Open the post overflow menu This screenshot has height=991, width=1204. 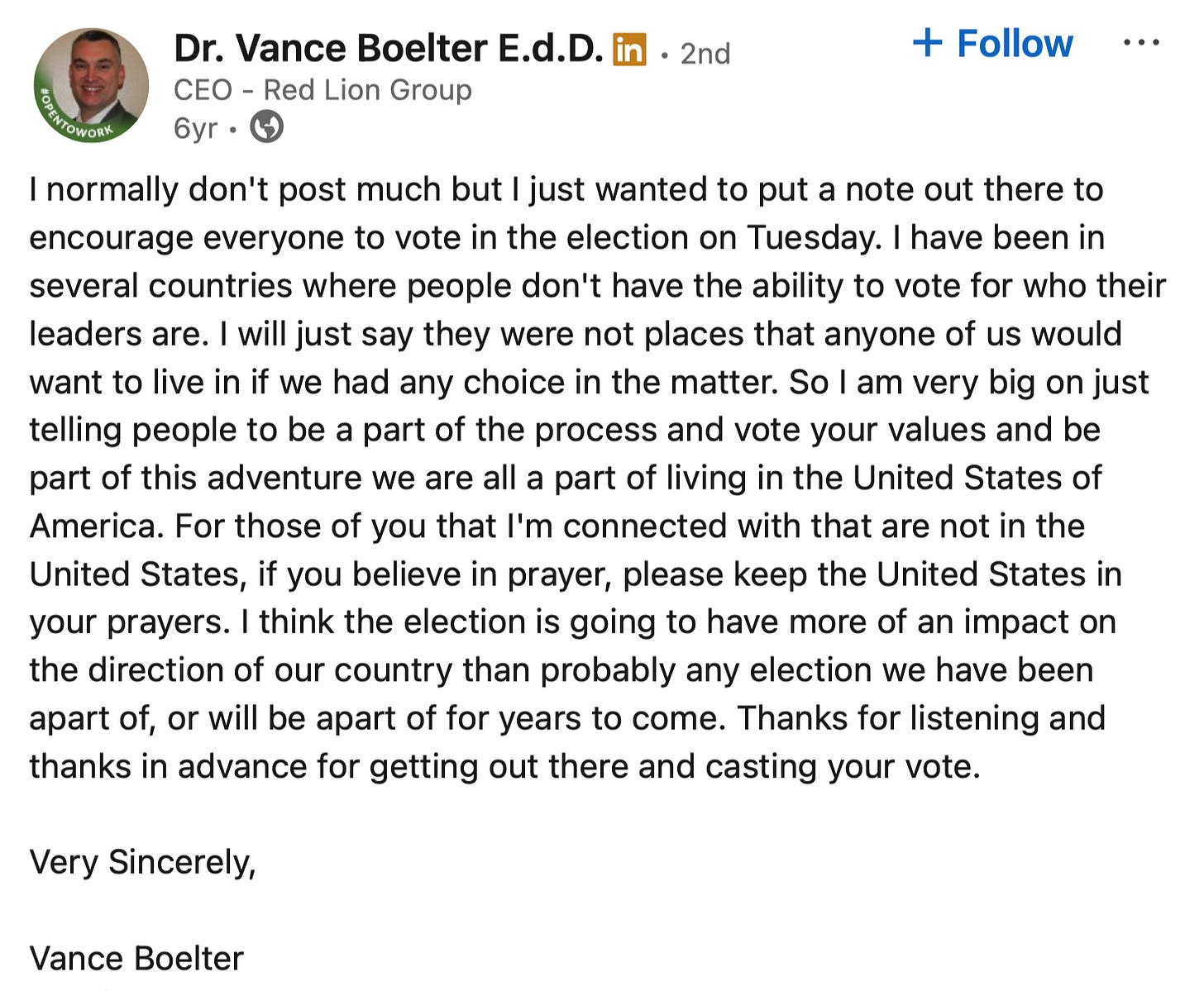pos(1142,43)
